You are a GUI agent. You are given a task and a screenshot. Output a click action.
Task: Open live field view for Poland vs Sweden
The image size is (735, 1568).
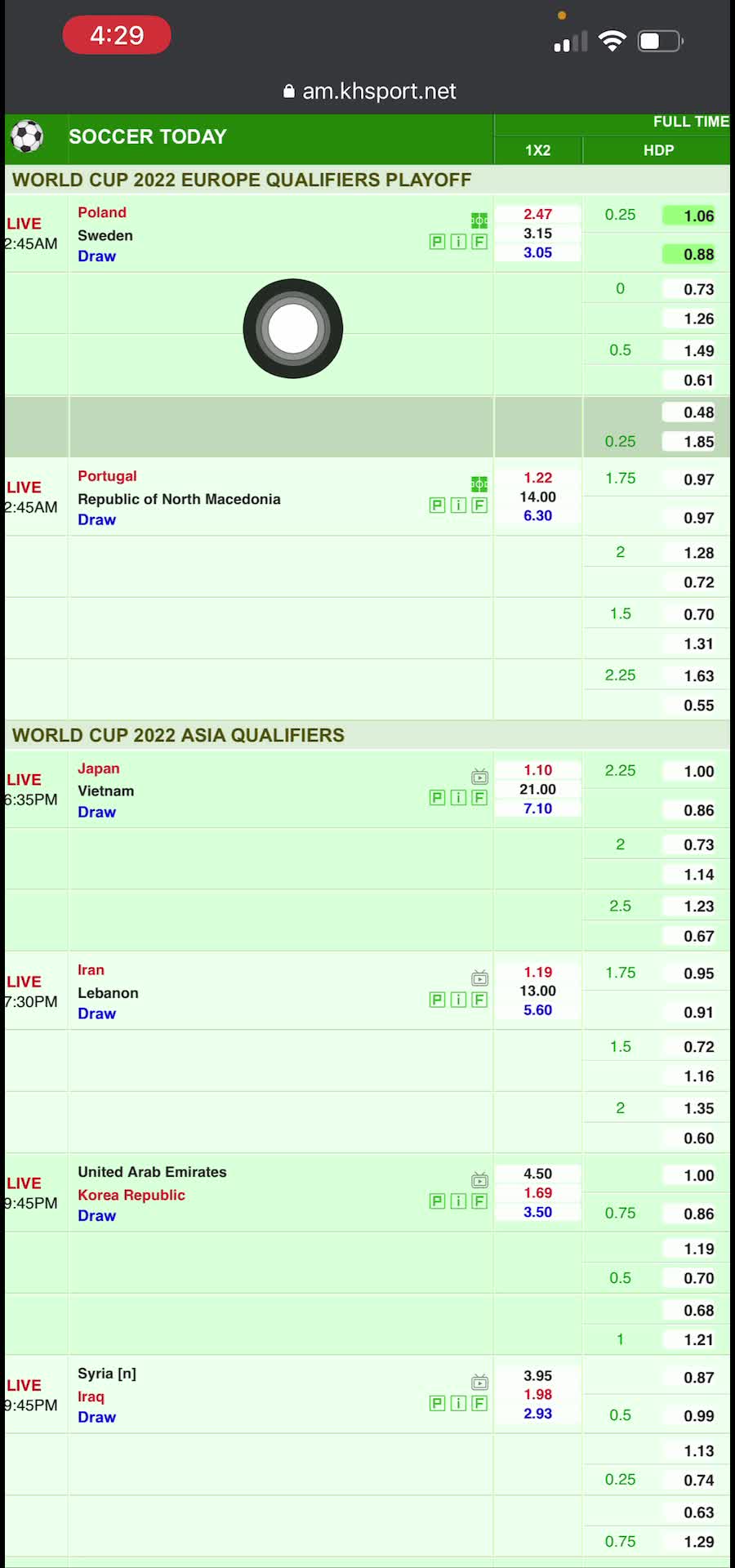pos(479,220)
